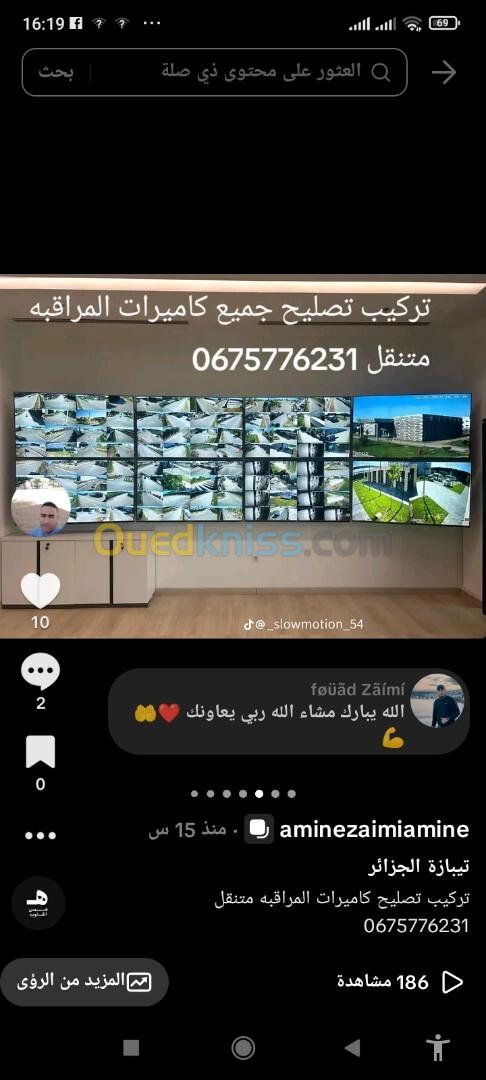Open føüãd Zãímí's highlighted comment
This screenshot has height=1080, width=486.
[289, 711]
